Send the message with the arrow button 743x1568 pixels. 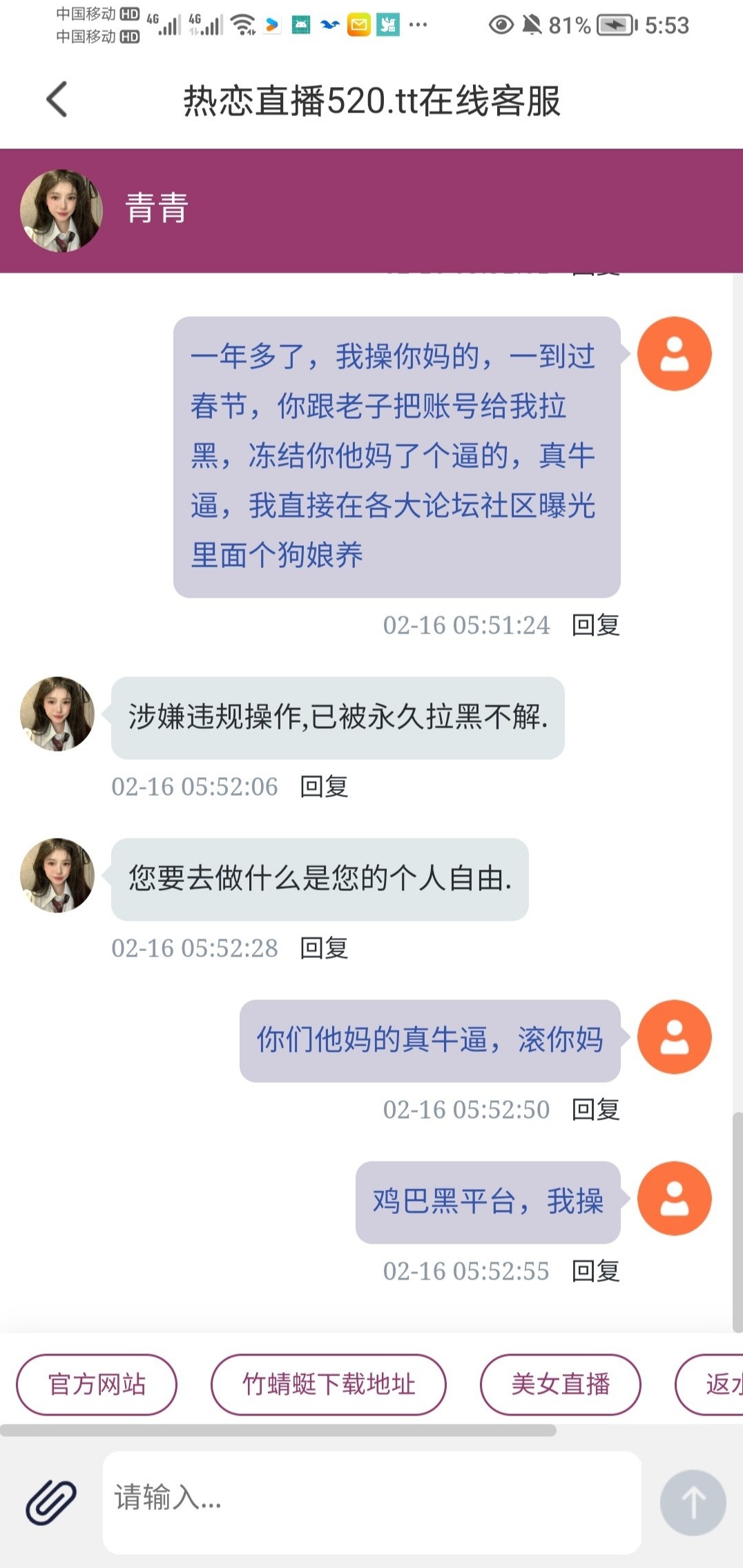coord(693,1502)
